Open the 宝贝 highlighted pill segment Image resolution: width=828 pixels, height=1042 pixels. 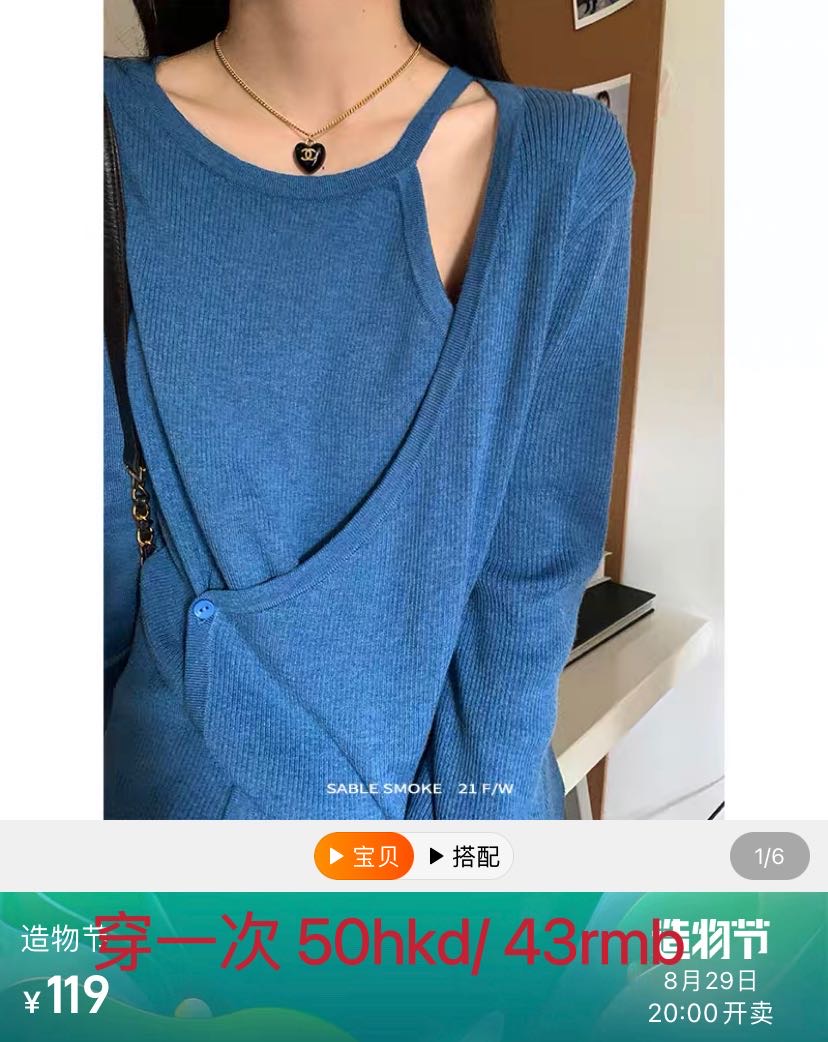tap(365, 856)
